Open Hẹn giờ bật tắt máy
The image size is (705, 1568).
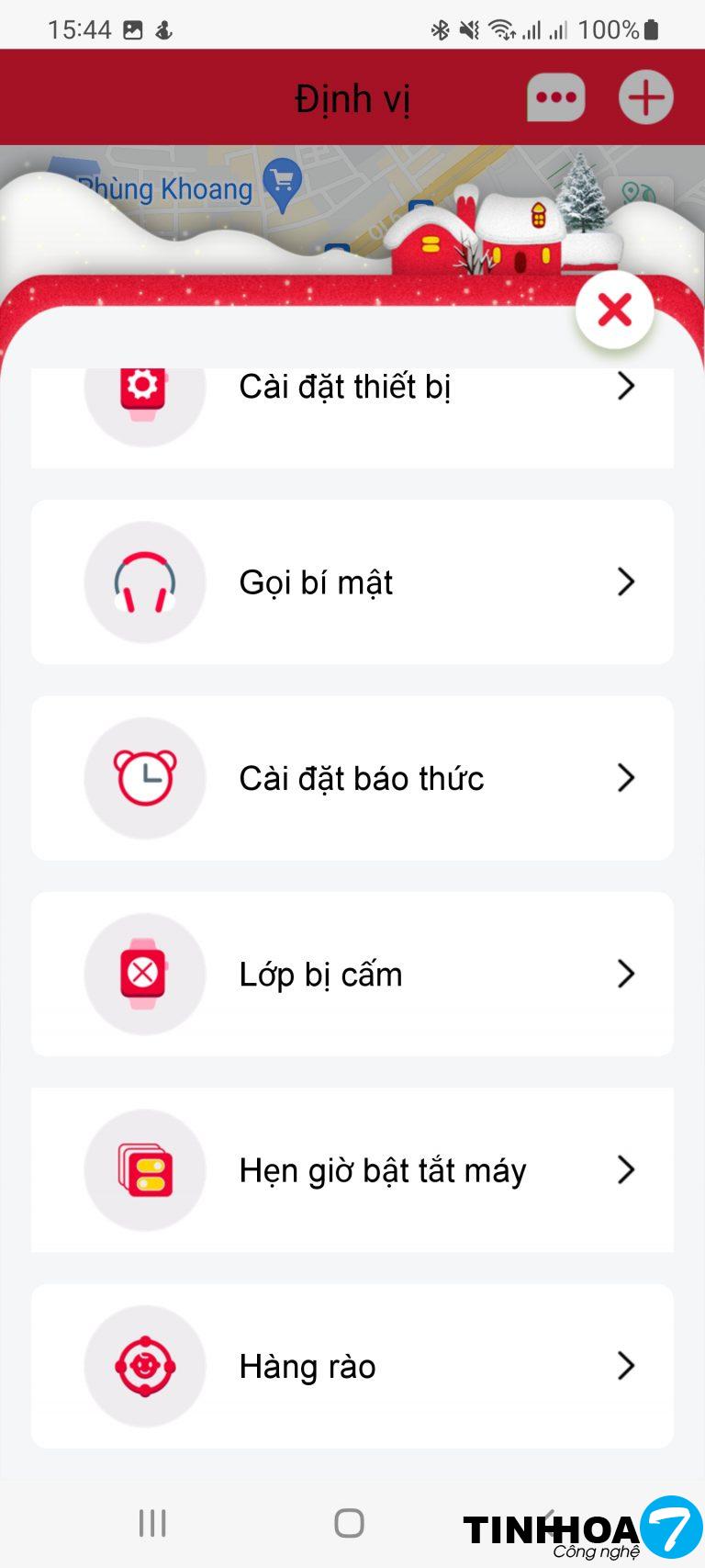(x=352, y=1170)
